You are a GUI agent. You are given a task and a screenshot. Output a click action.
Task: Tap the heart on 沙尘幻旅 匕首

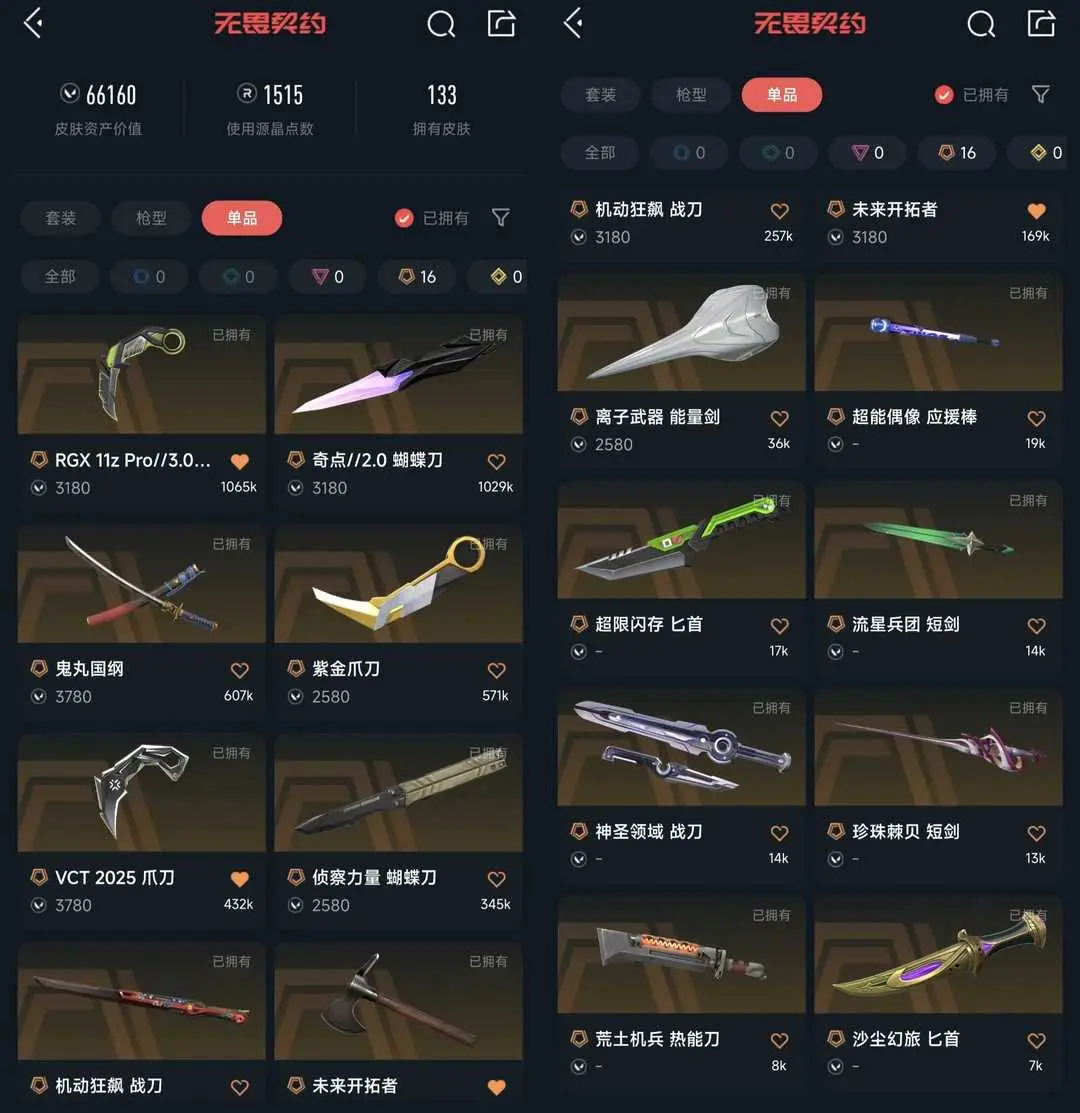(1036, 1040)
